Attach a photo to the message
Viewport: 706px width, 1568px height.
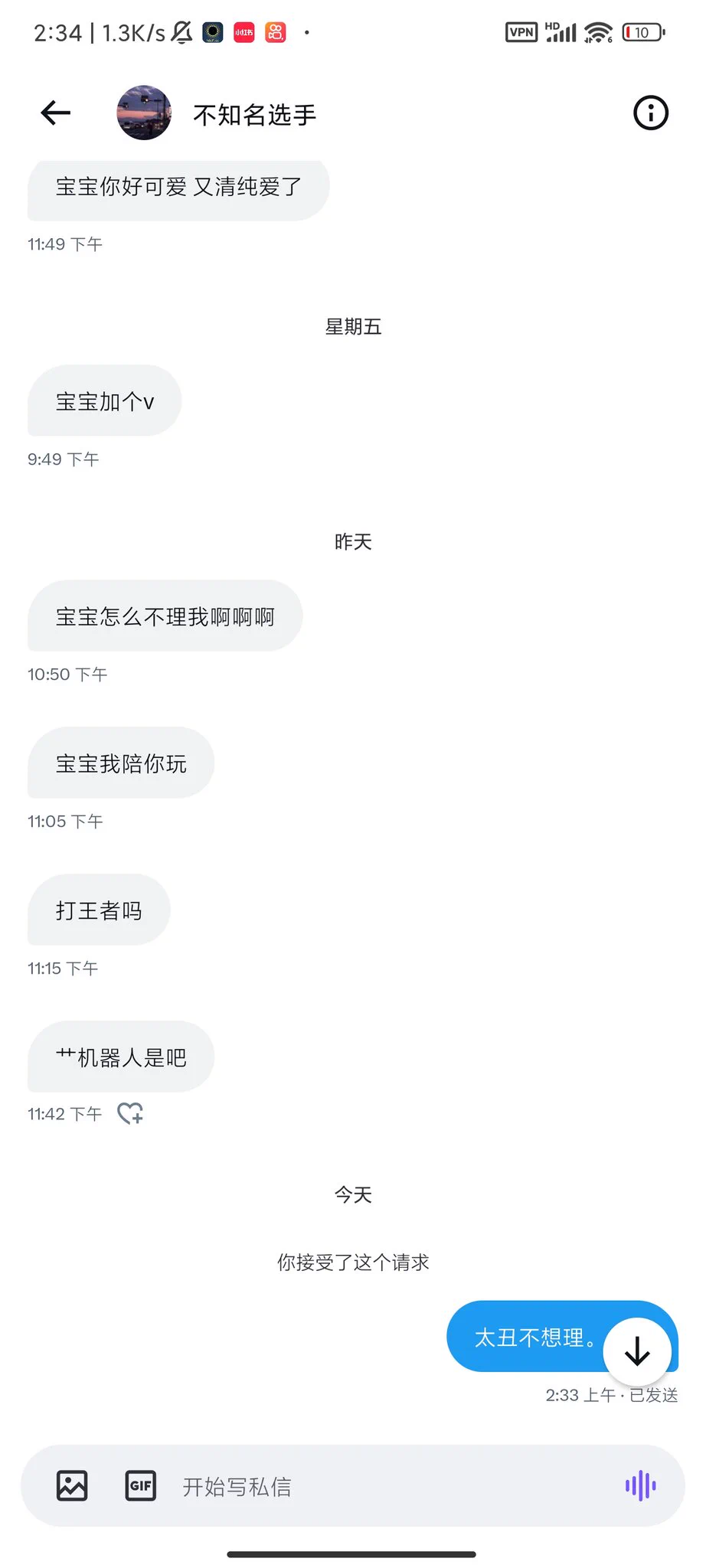point(72,1486)
